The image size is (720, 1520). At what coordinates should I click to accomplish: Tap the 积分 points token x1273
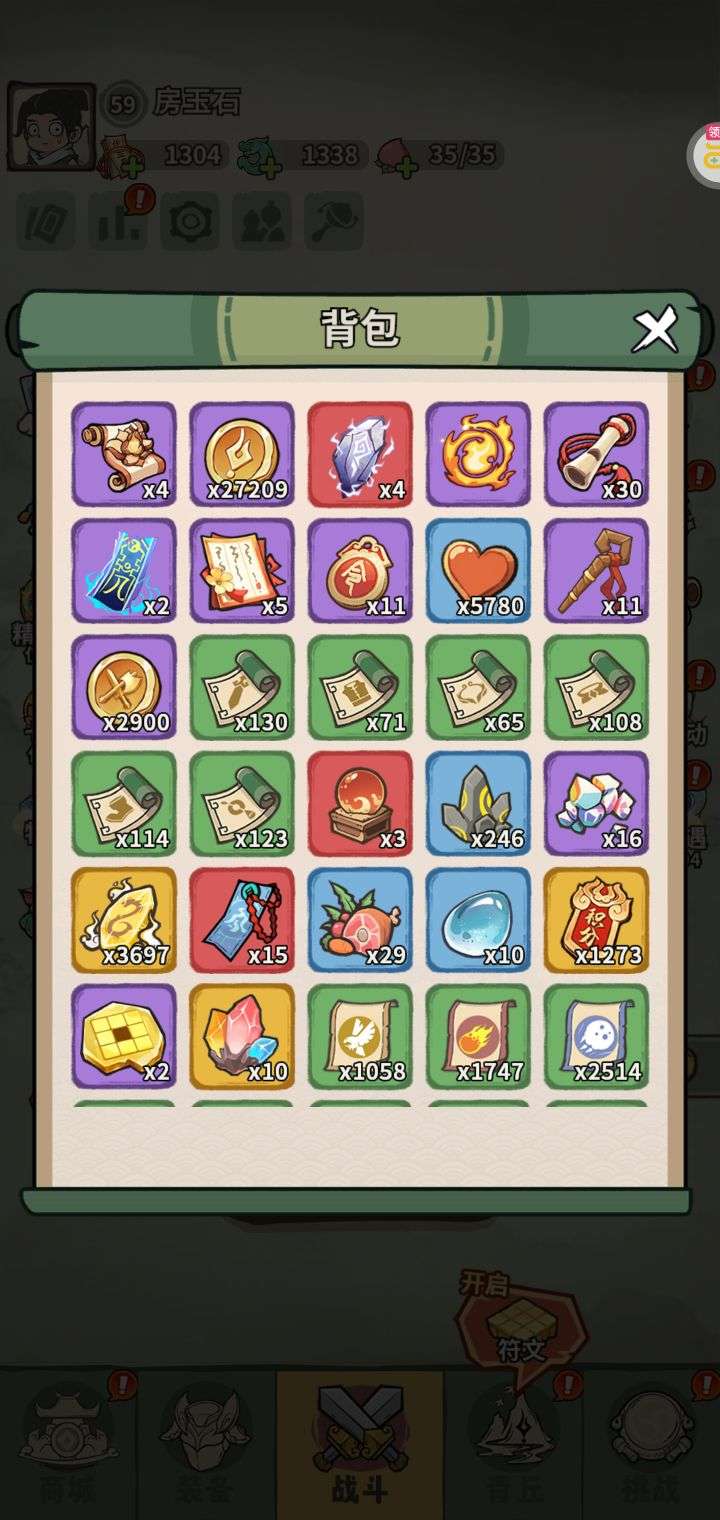(596, 920)
